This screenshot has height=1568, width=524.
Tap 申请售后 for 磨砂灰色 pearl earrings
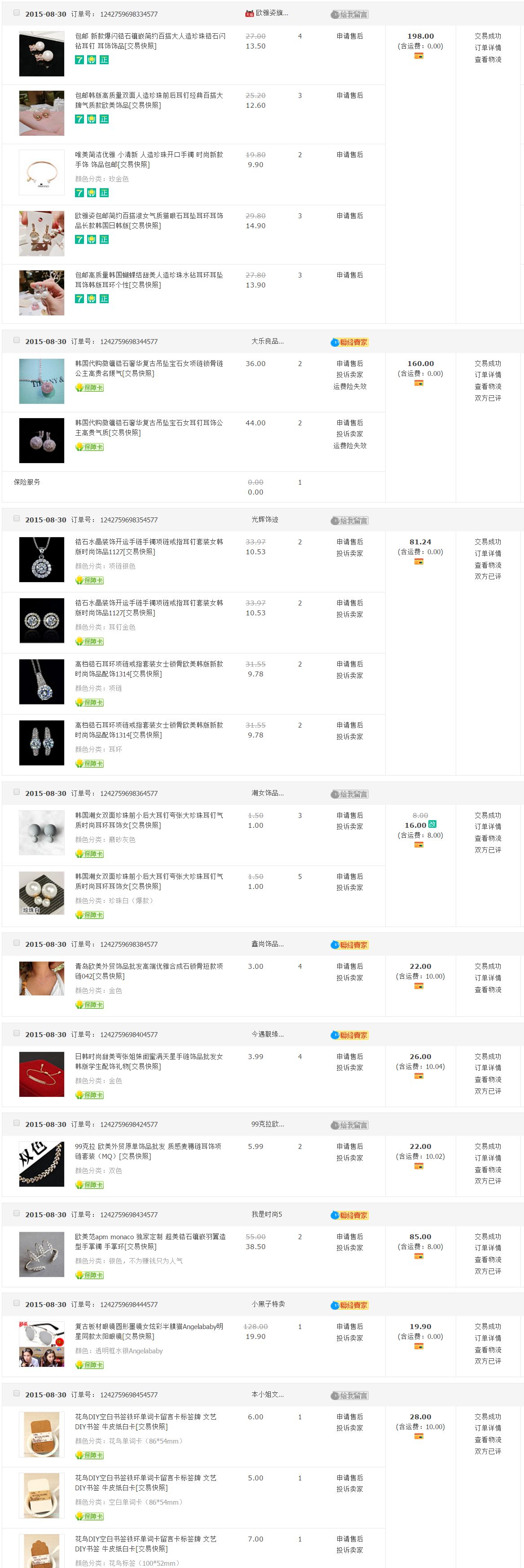349,816
